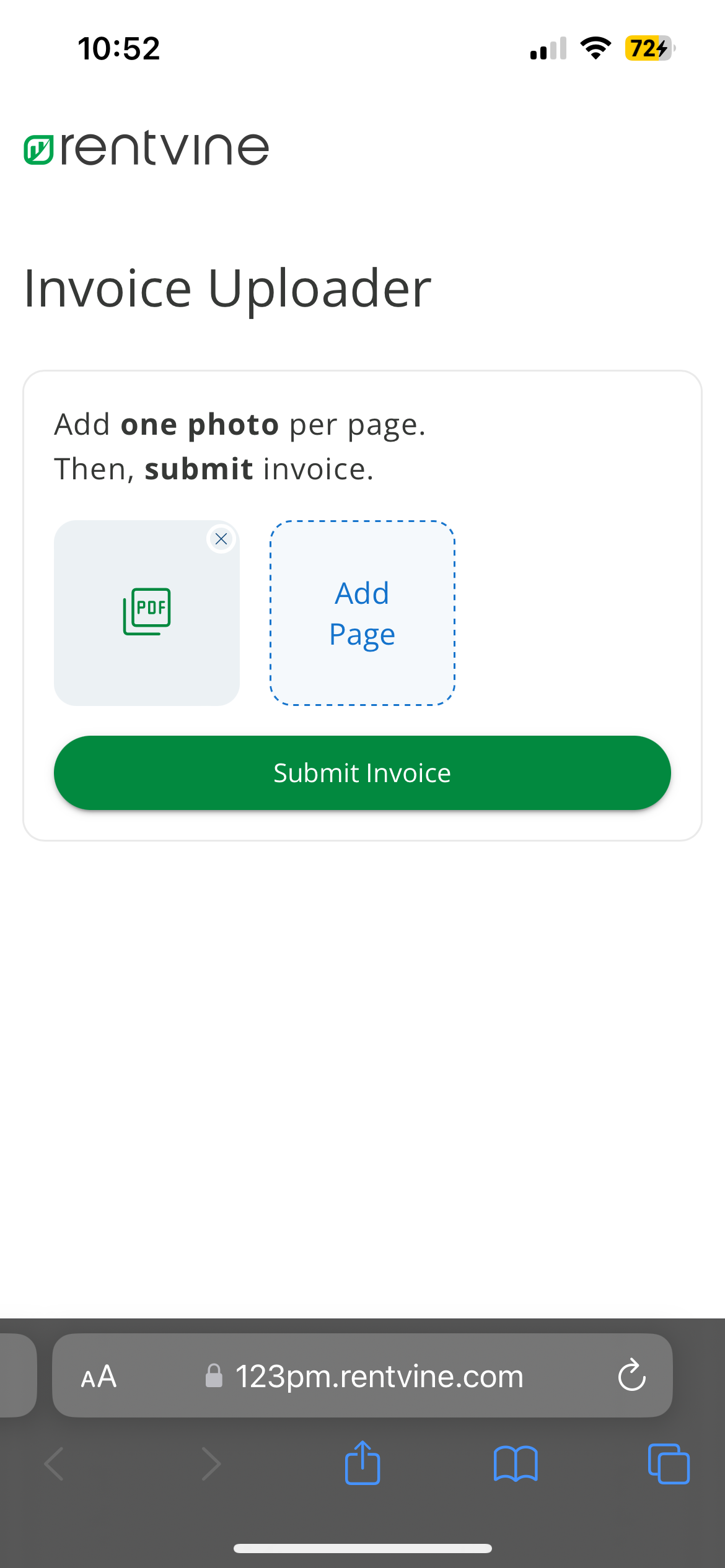Submit the invoice

coord(362,773)
